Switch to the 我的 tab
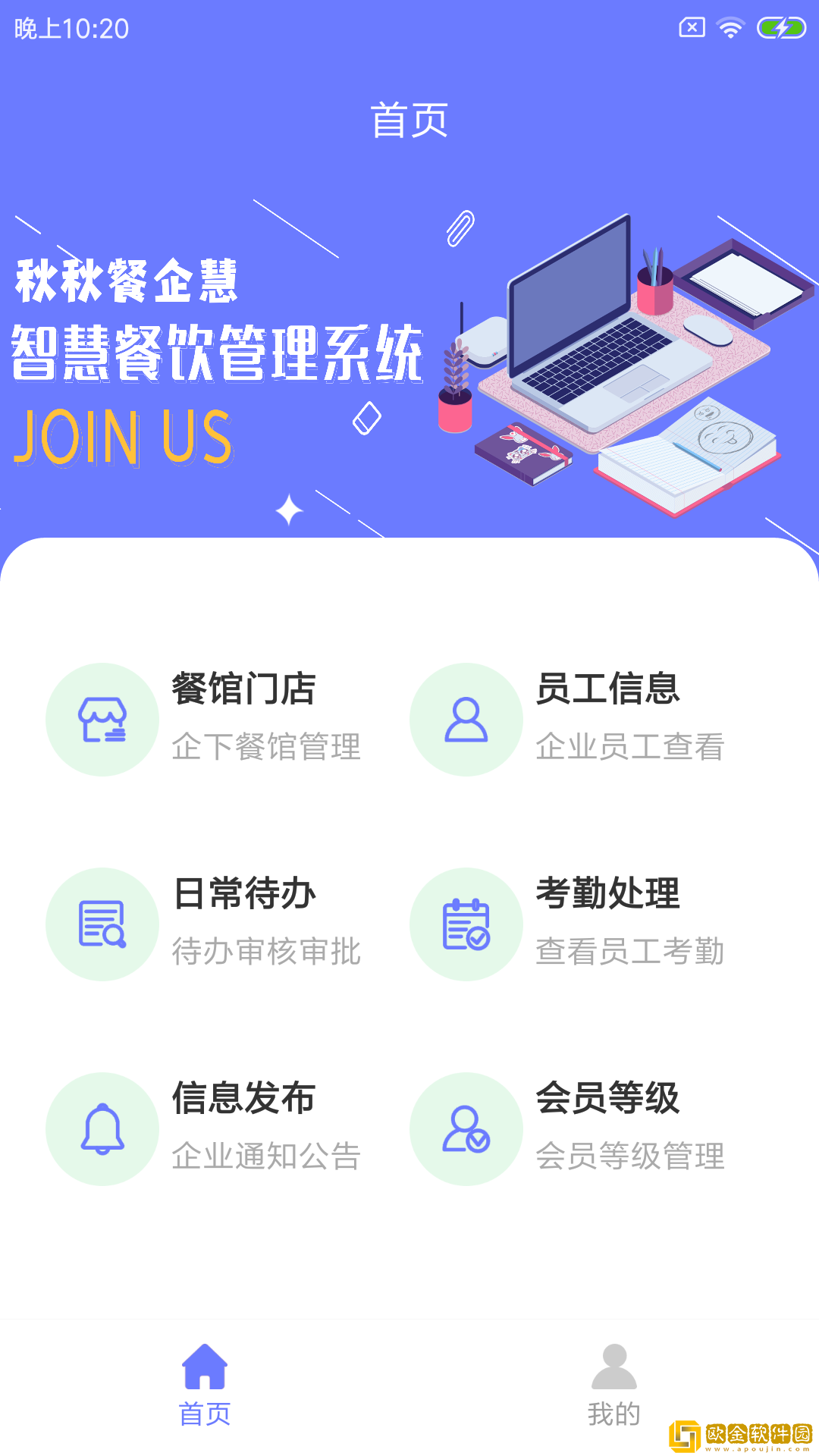The width and height of the screenshot is (819, 1456). click(613, 1385)
